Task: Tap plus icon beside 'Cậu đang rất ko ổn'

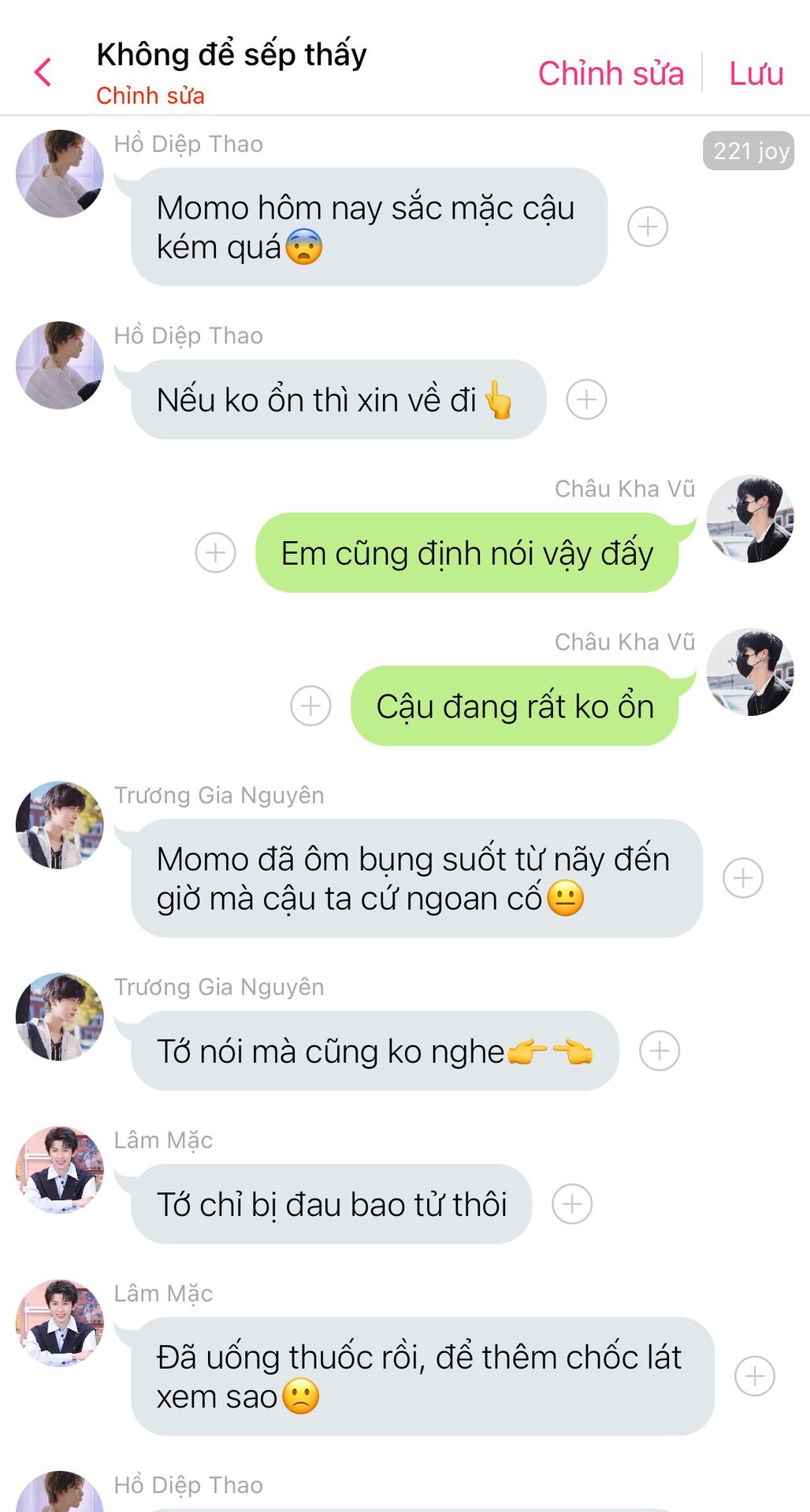Action: point(310,706)
